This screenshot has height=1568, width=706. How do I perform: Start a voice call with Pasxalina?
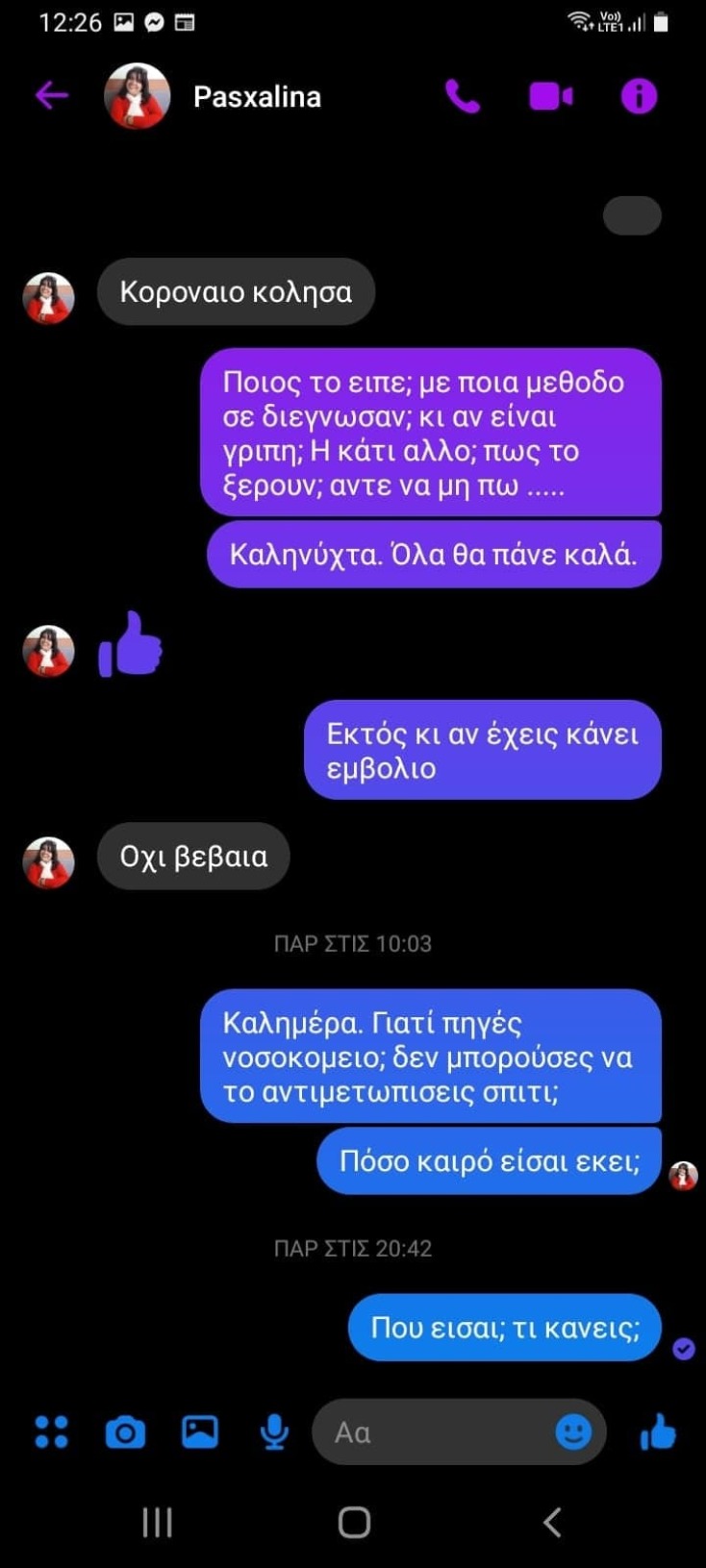click(x=463, y=96)
